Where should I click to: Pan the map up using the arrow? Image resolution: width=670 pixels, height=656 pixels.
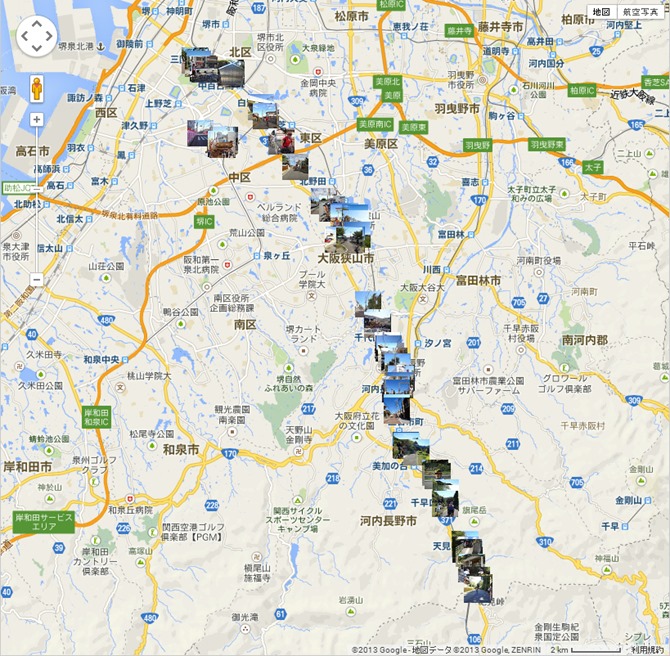(x=37, y=23)
